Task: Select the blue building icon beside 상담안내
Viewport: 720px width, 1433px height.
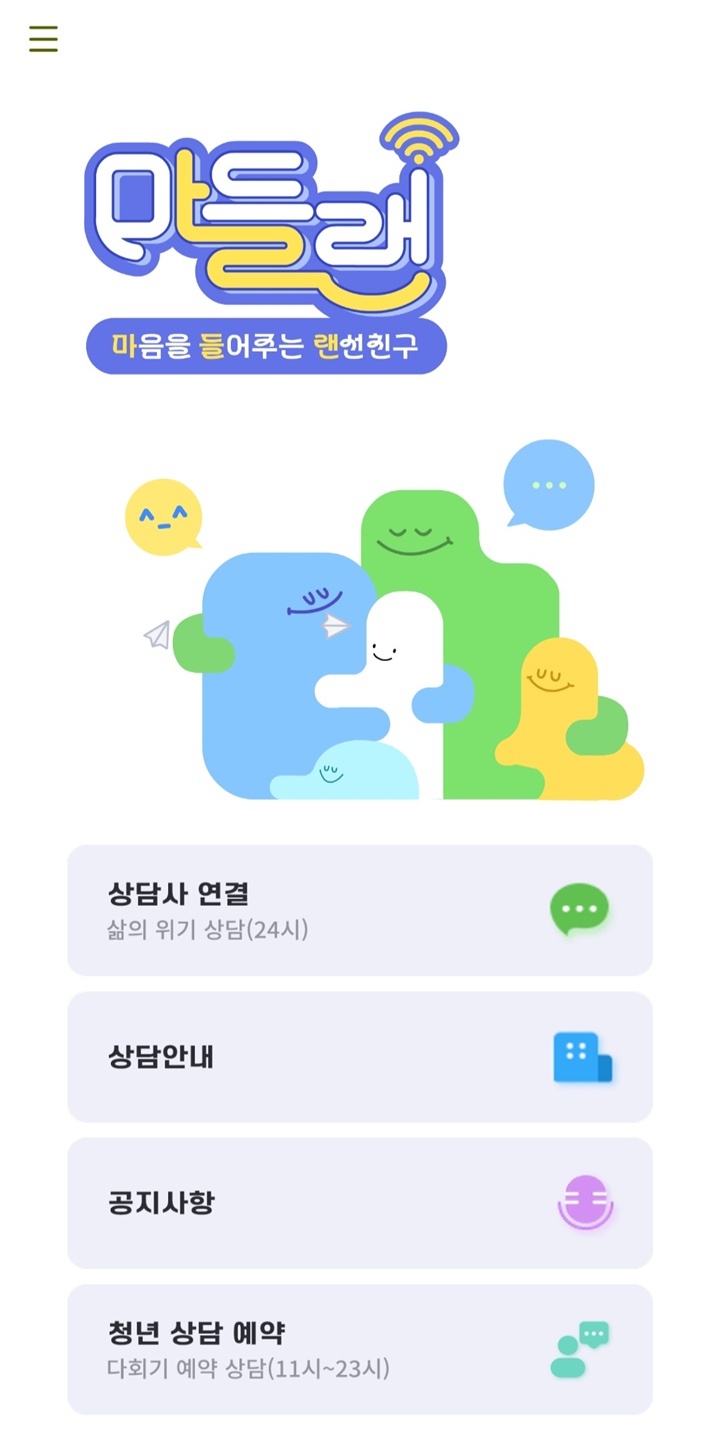Action: pyautogui.click(x=583, y=1056)
